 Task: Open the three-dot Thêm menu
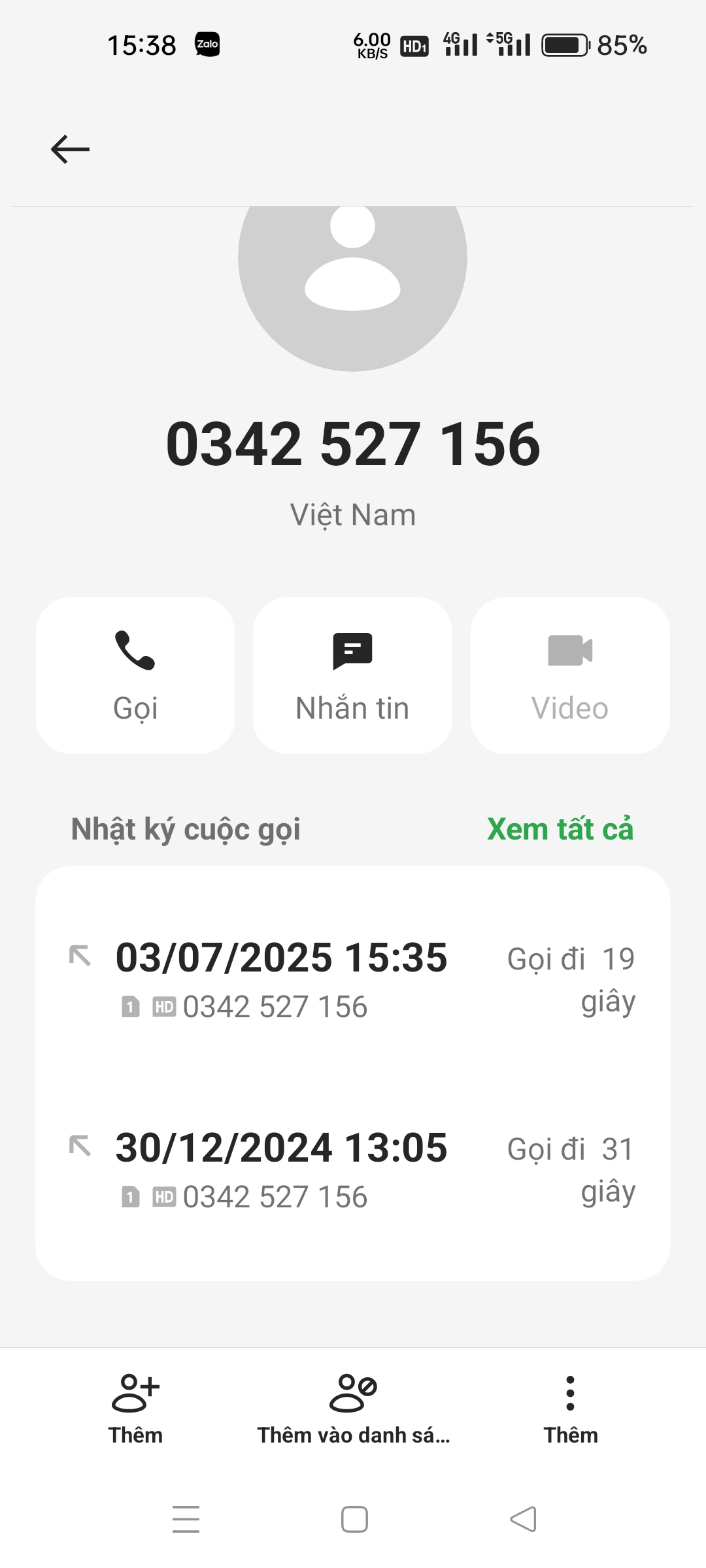(570, 1408)
